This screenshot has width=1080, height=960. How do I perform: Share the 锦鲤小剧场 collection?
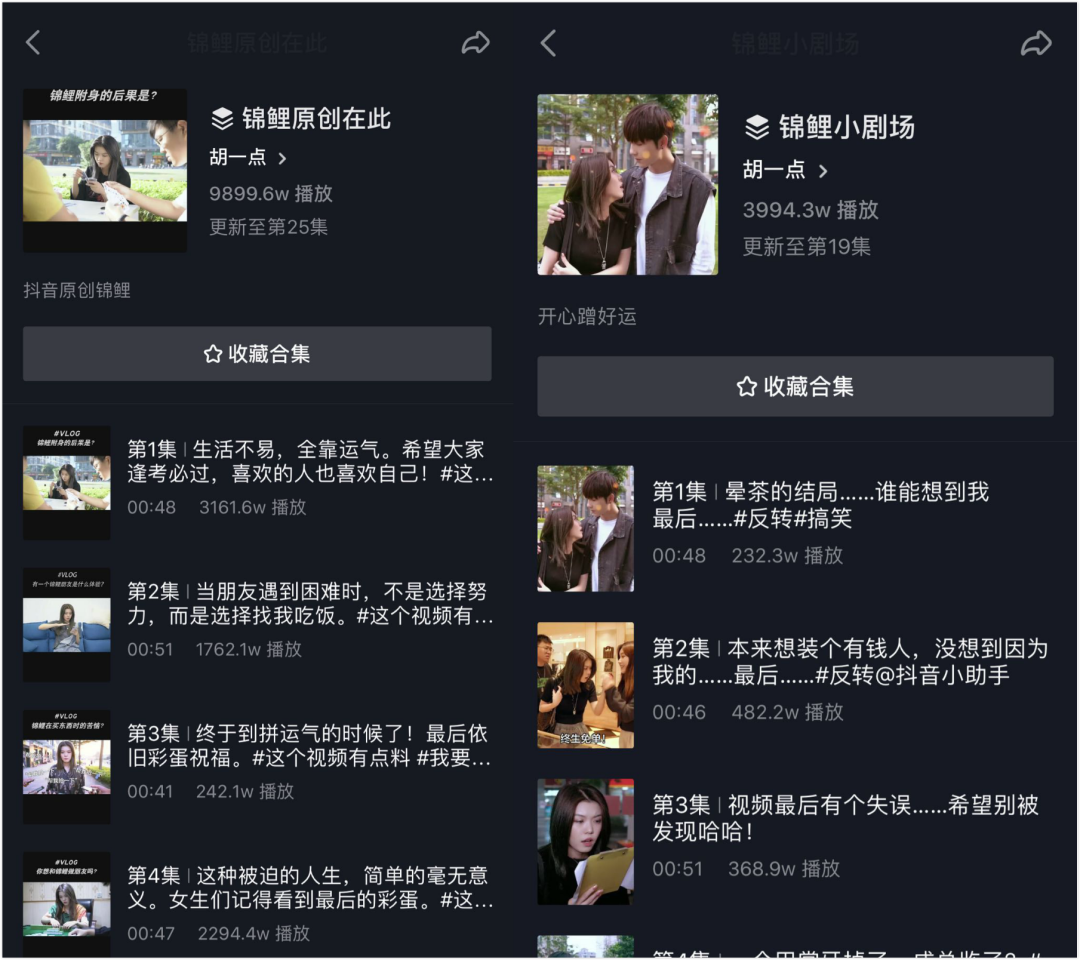(x=1035, y=43)
